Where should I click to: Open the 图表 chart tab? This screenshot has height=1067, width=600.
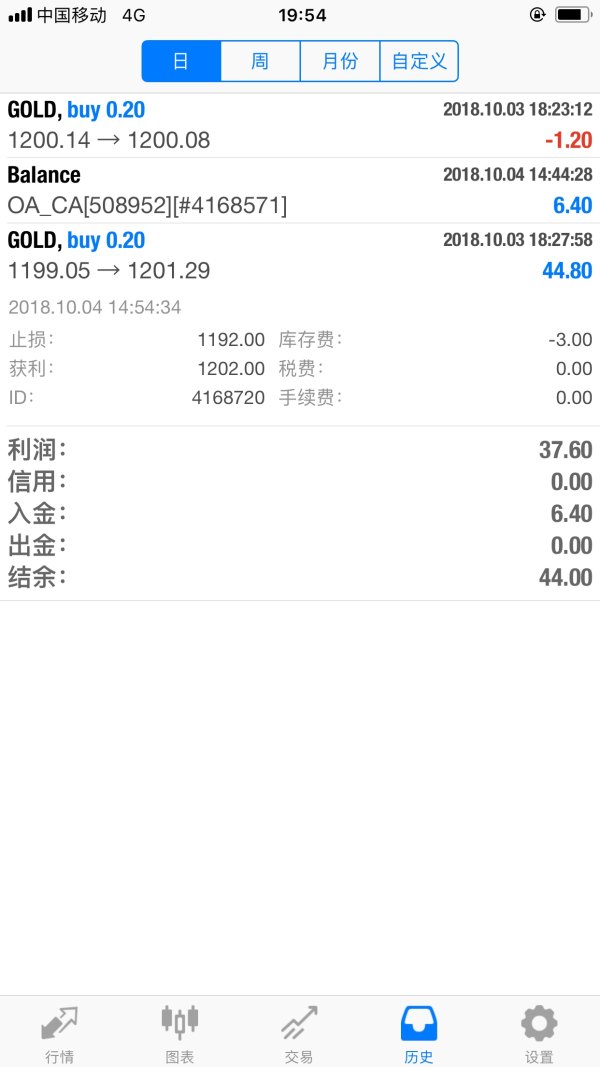click(x=180, y=1032)
